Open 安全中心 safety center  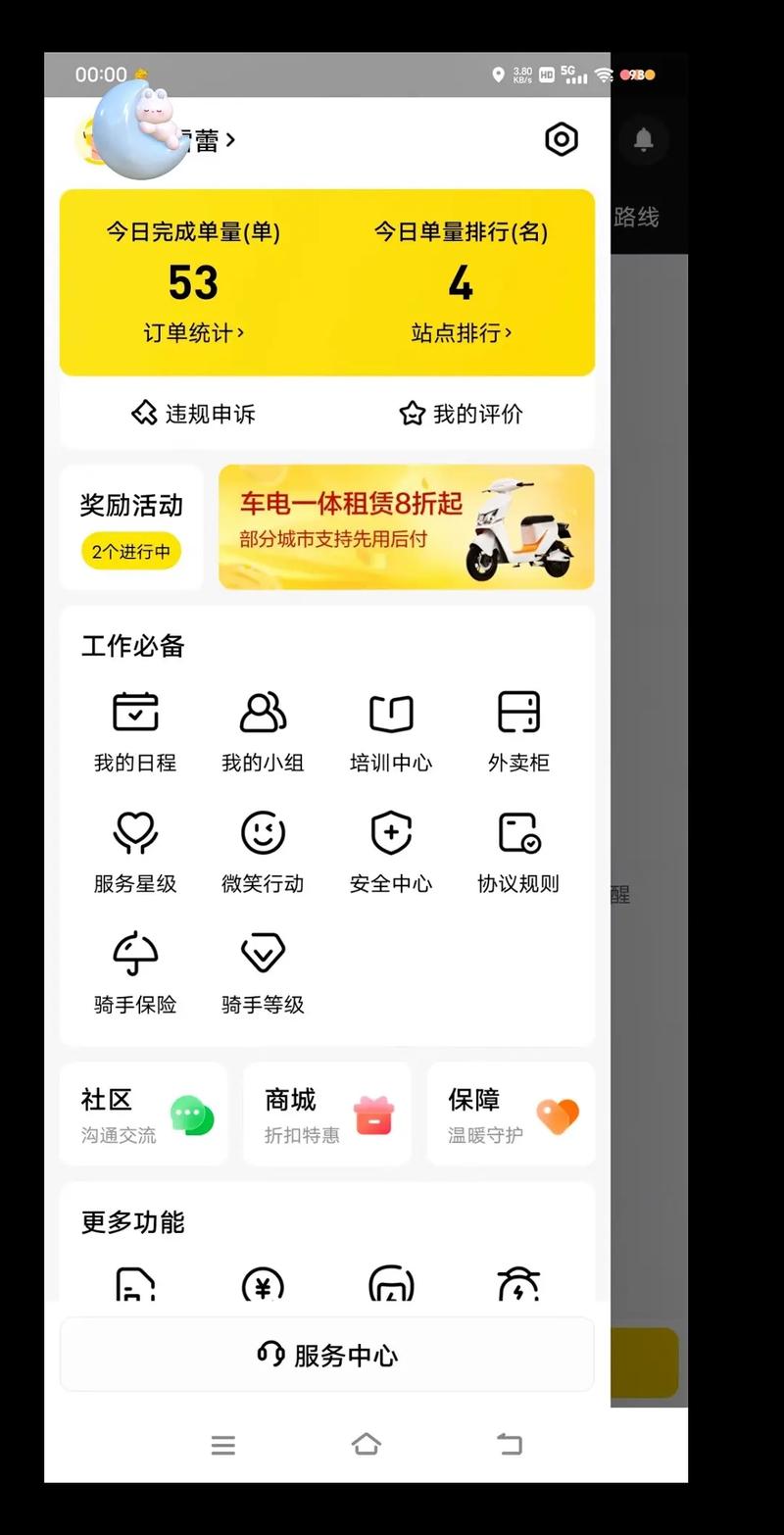391,852
